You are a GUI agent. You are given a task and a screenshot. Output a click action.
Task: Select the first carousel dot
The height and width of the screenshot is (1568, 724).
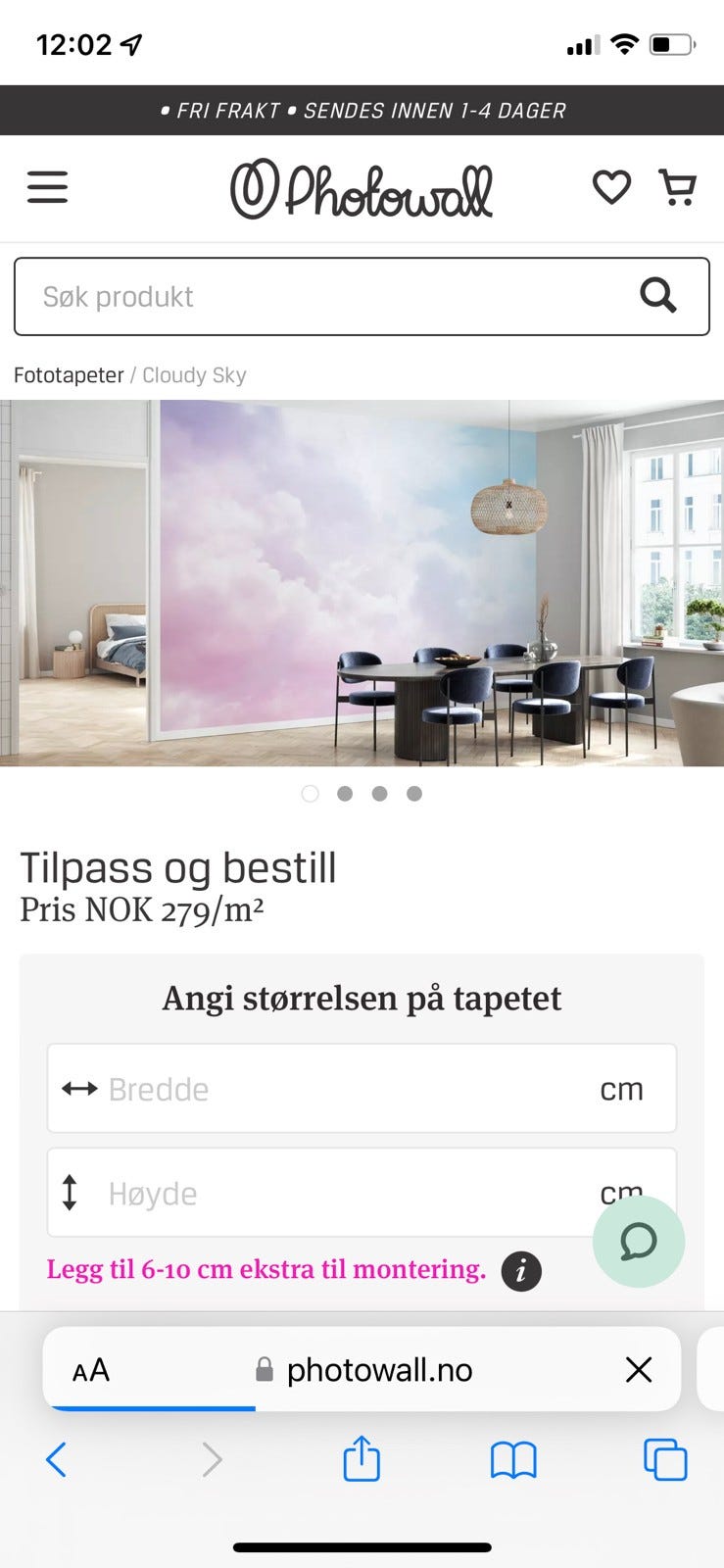(311, 794)
